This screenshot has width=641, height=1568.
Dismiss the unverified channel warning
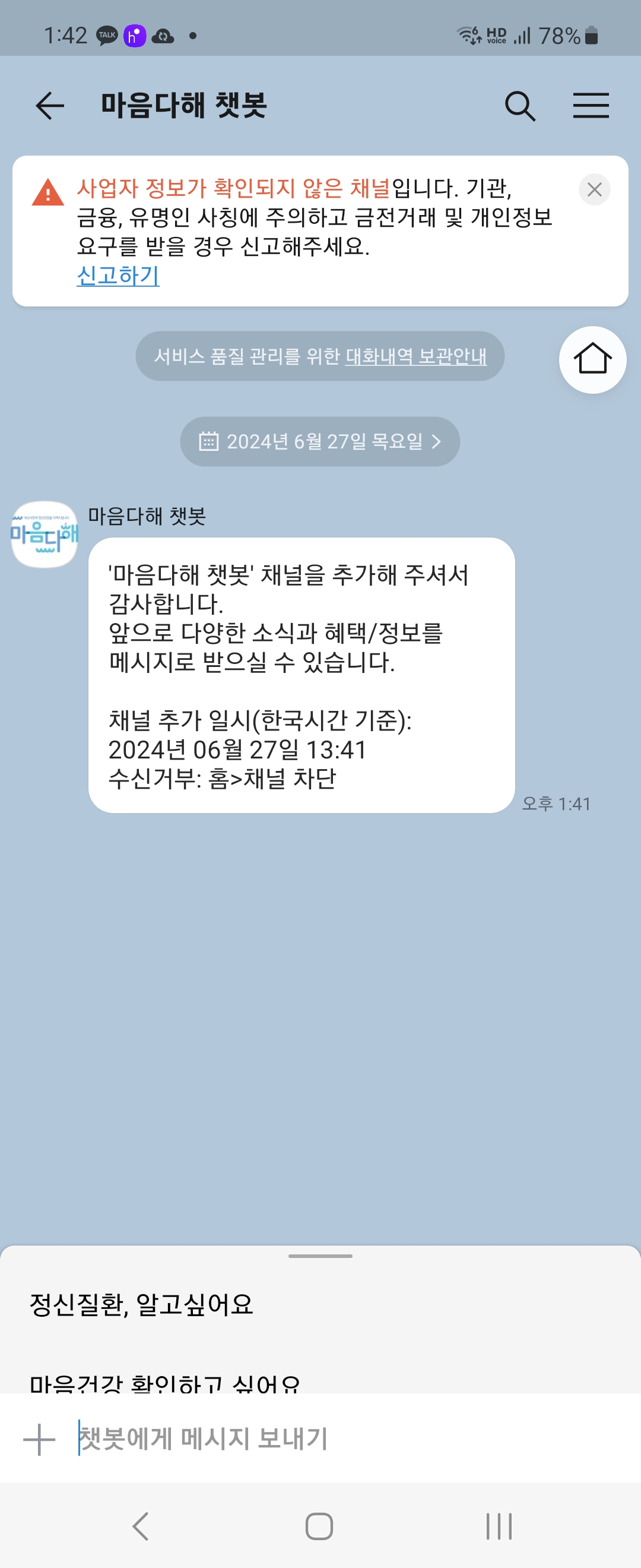click(594, 189)
